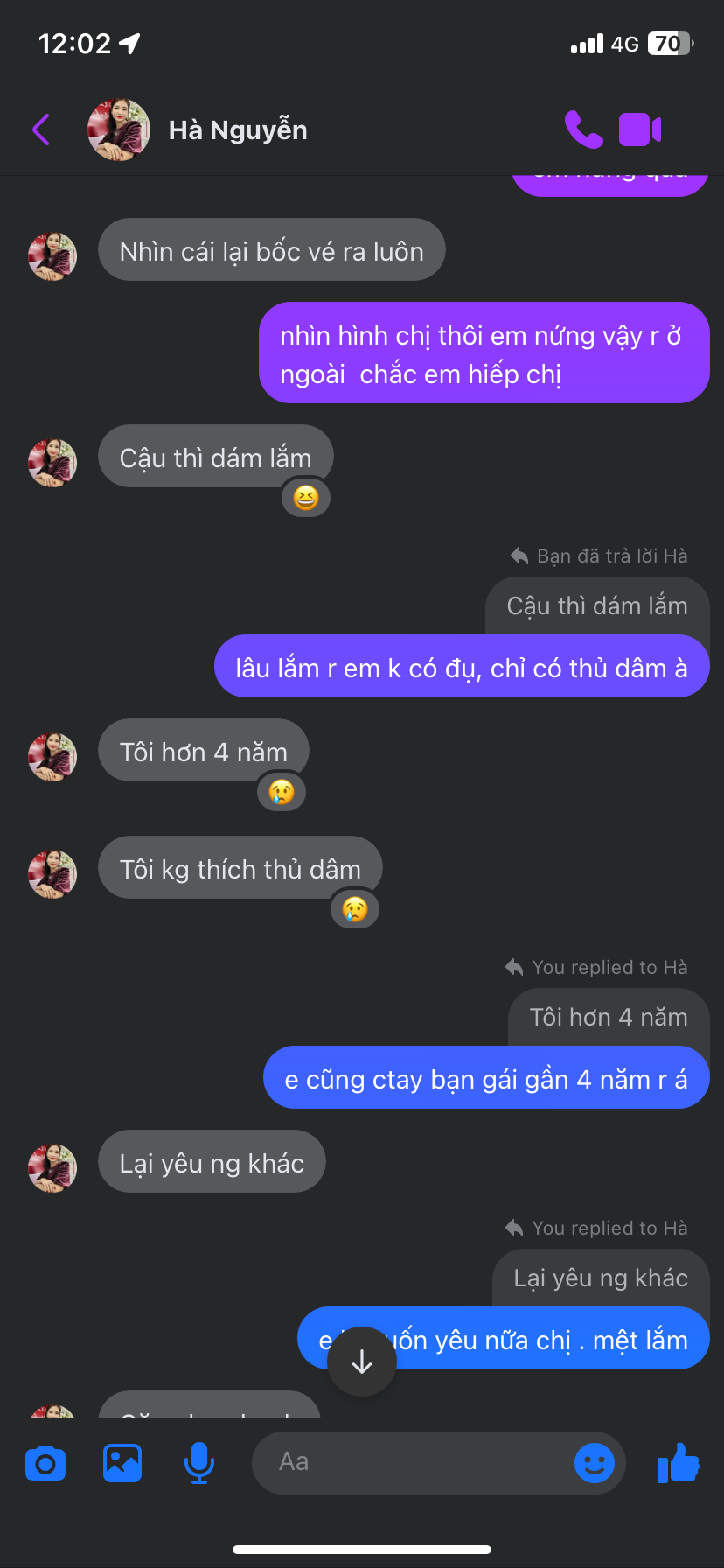Send a thumbs-up like
The image size is (724, 1568).
click(678, 1462)
